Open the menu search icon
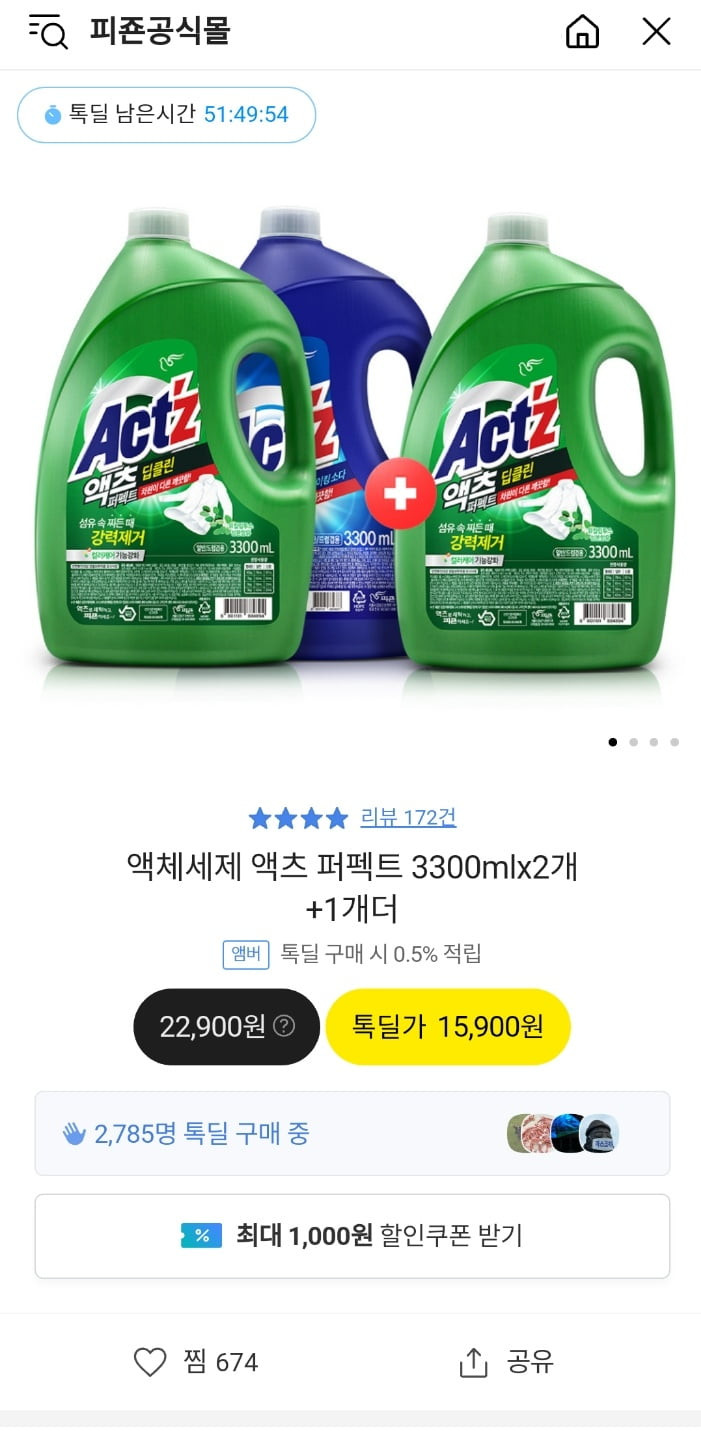This screenshot has height=1438, width=701. (48, 32)
